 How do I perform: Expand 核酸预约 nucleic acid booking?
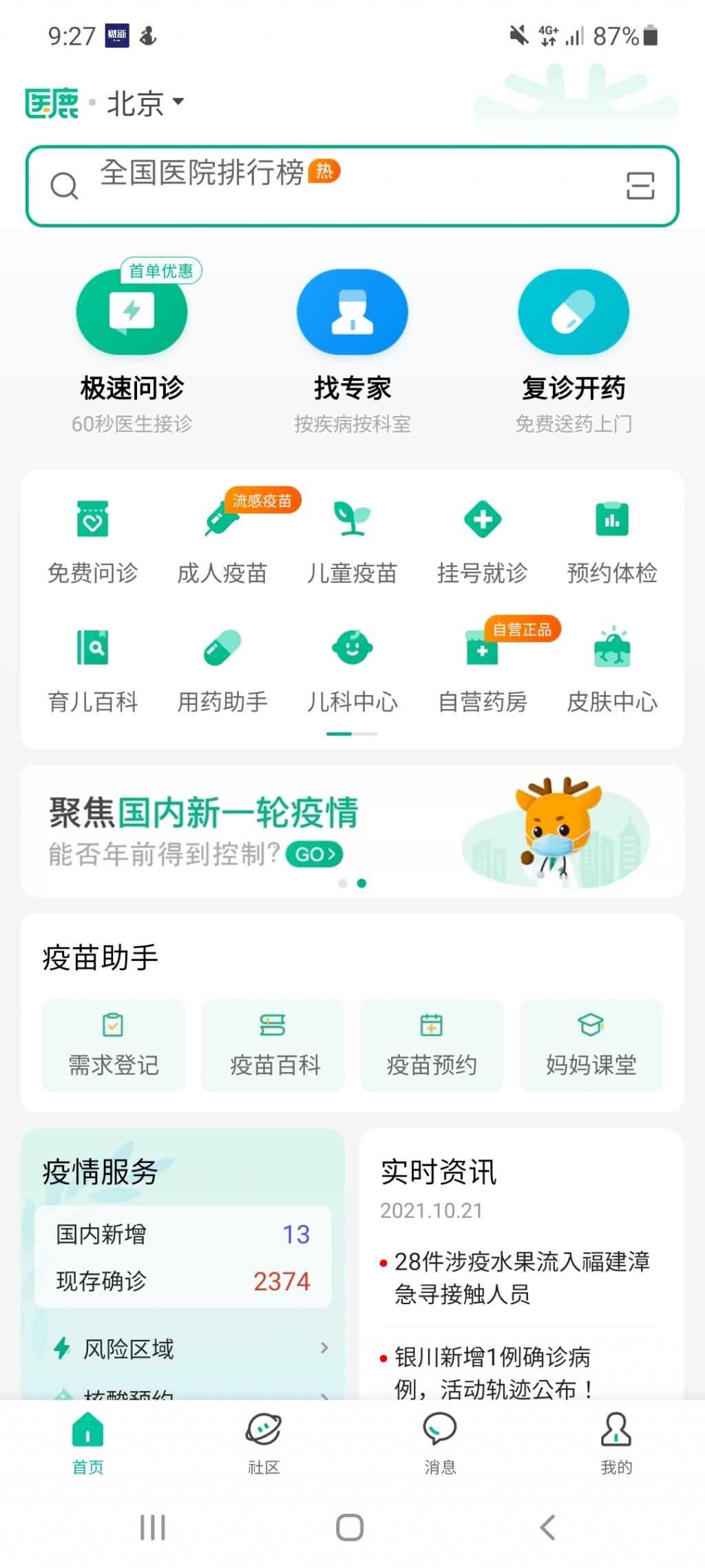[x=186, y=1395]
